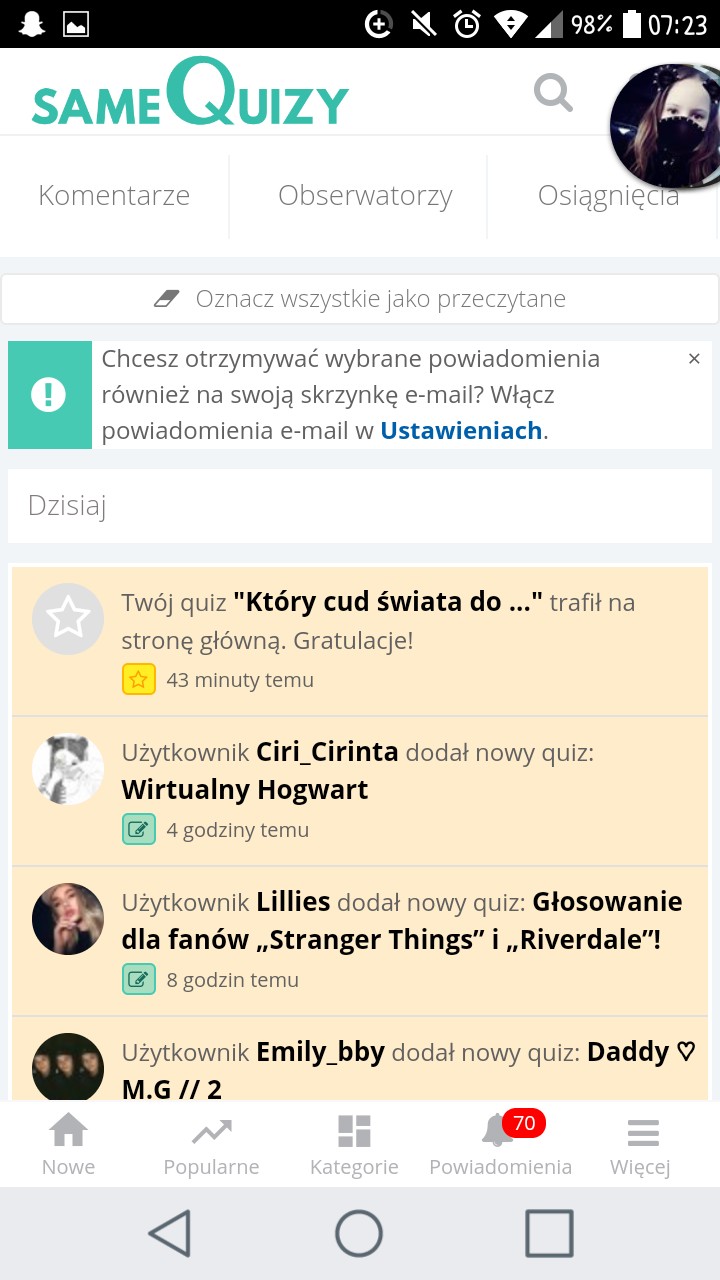
Task: Tap the system home button
Action: tap(359, 1233)
